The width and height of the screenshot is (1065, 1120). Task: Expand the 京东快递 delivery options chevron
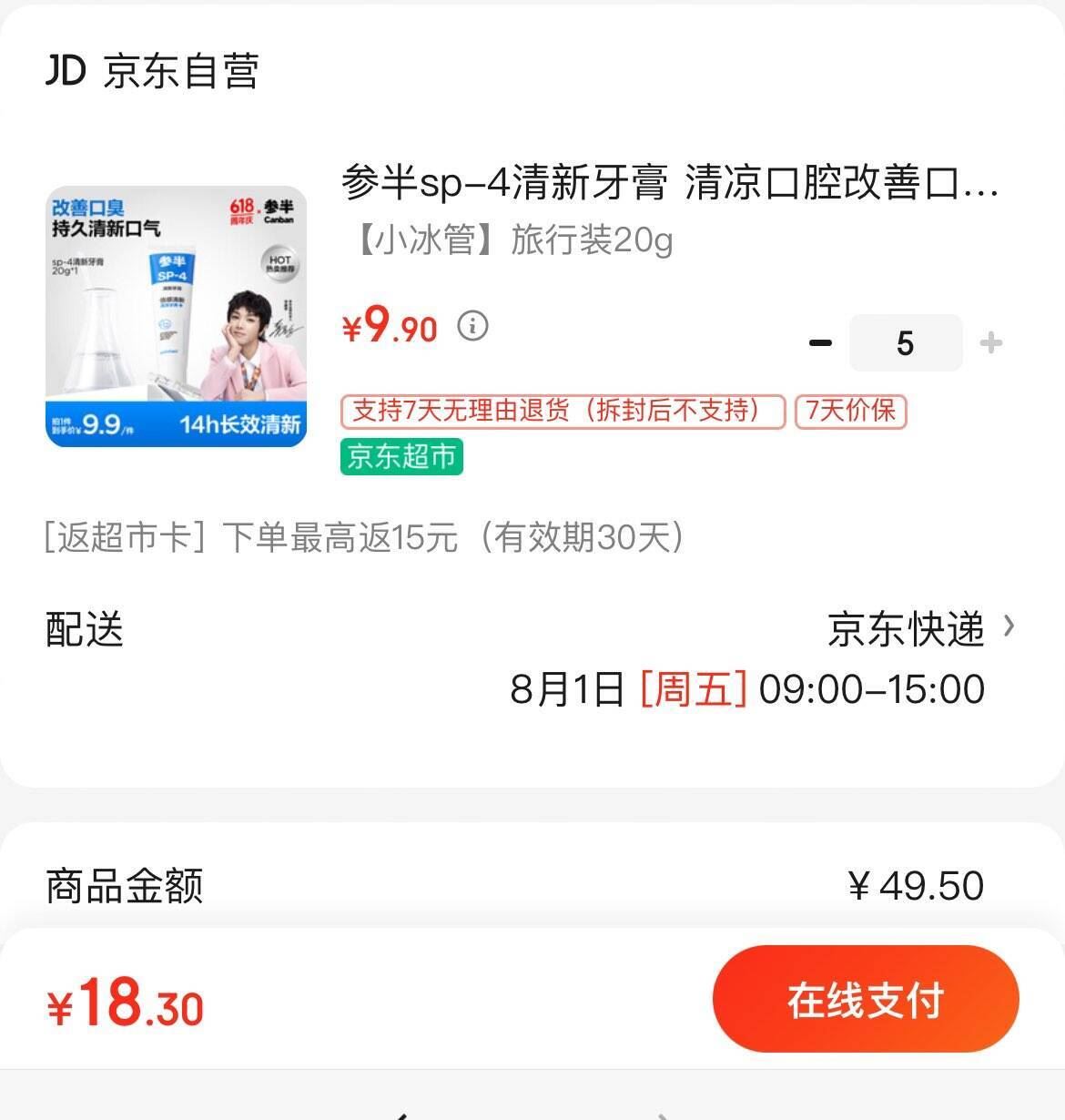[x=1009, y=629]
